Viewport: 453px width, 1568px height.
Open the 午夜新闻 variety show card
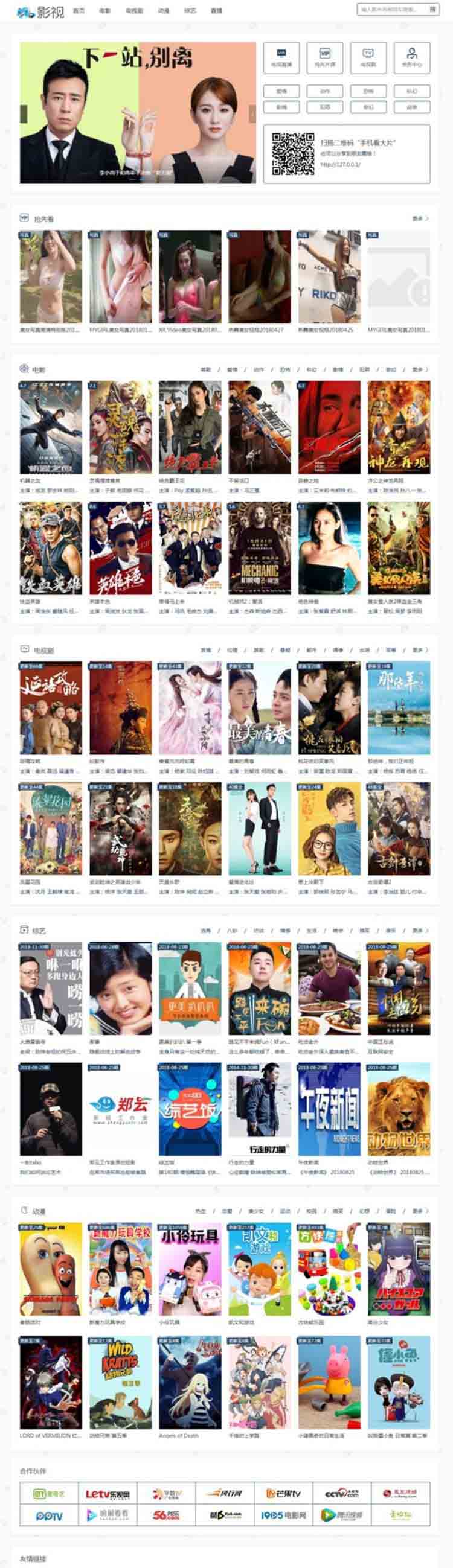(x=329, y=1109)
